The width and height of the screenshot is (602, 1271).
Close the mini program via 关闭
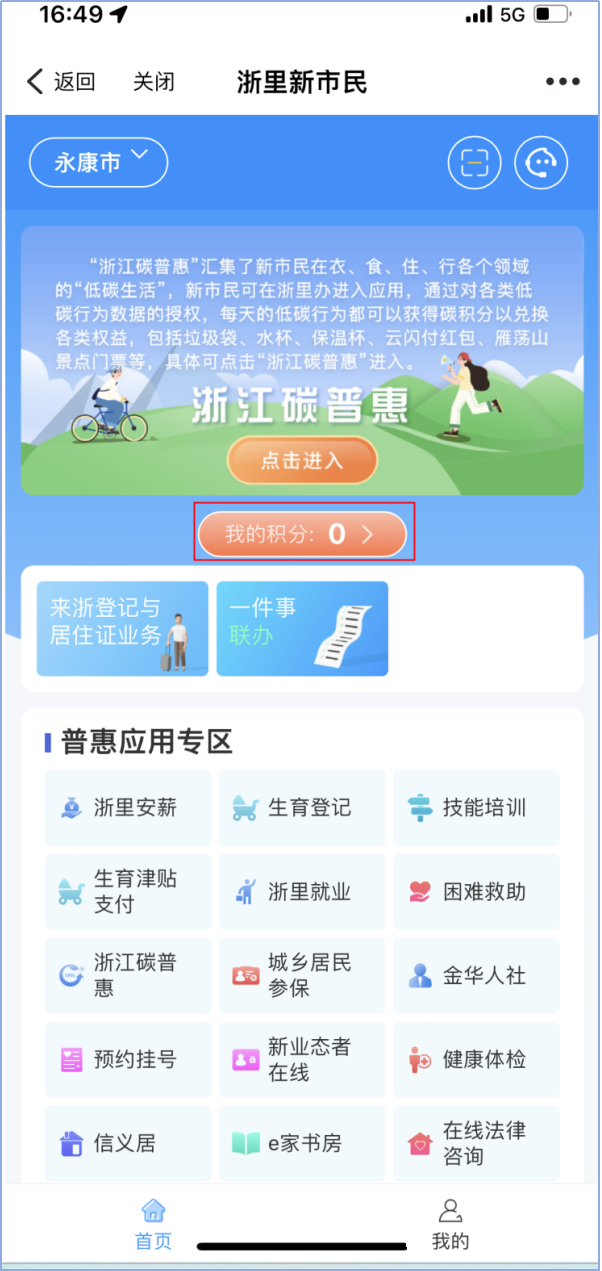154,82
